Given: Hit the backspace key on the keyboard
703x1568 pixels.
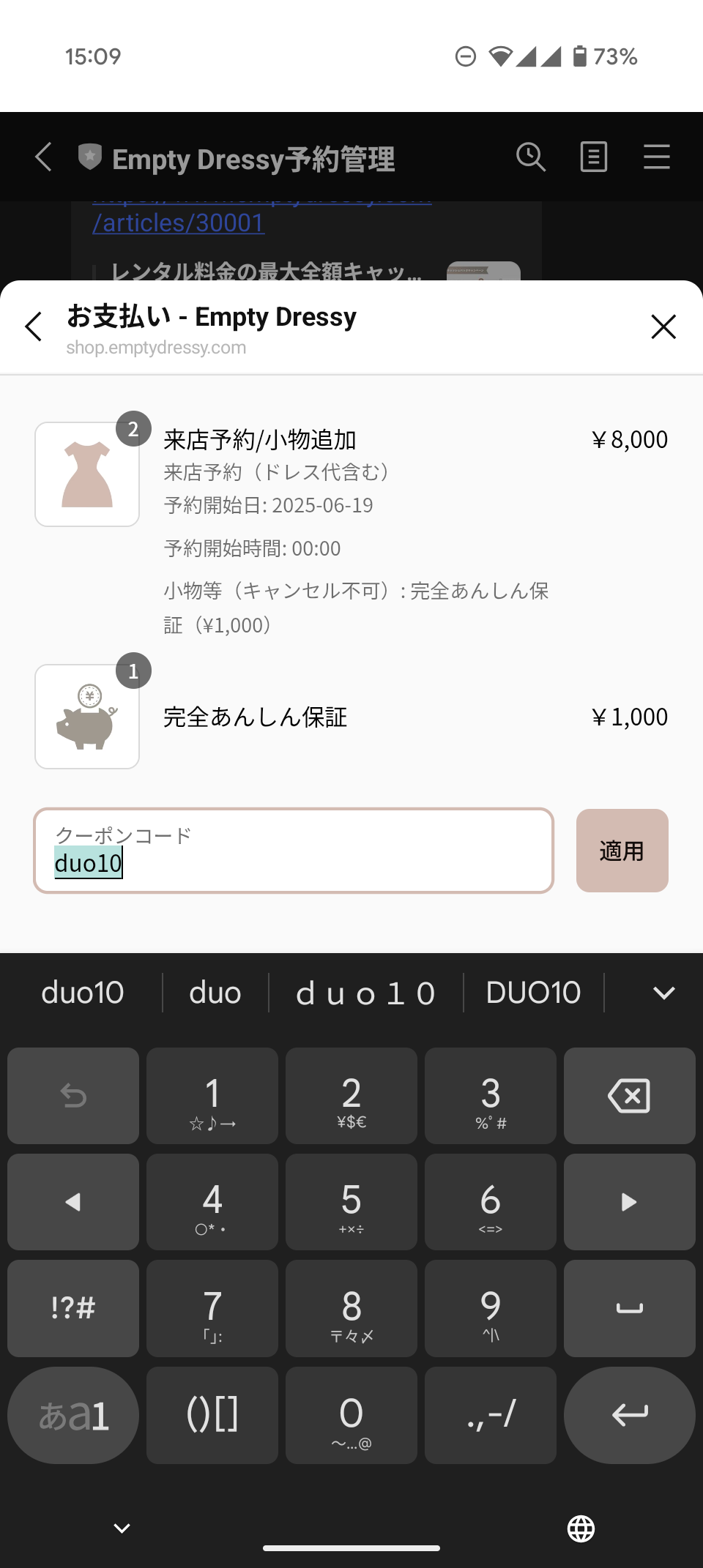Looking at the screenshot, I should tap(629, 1096).
